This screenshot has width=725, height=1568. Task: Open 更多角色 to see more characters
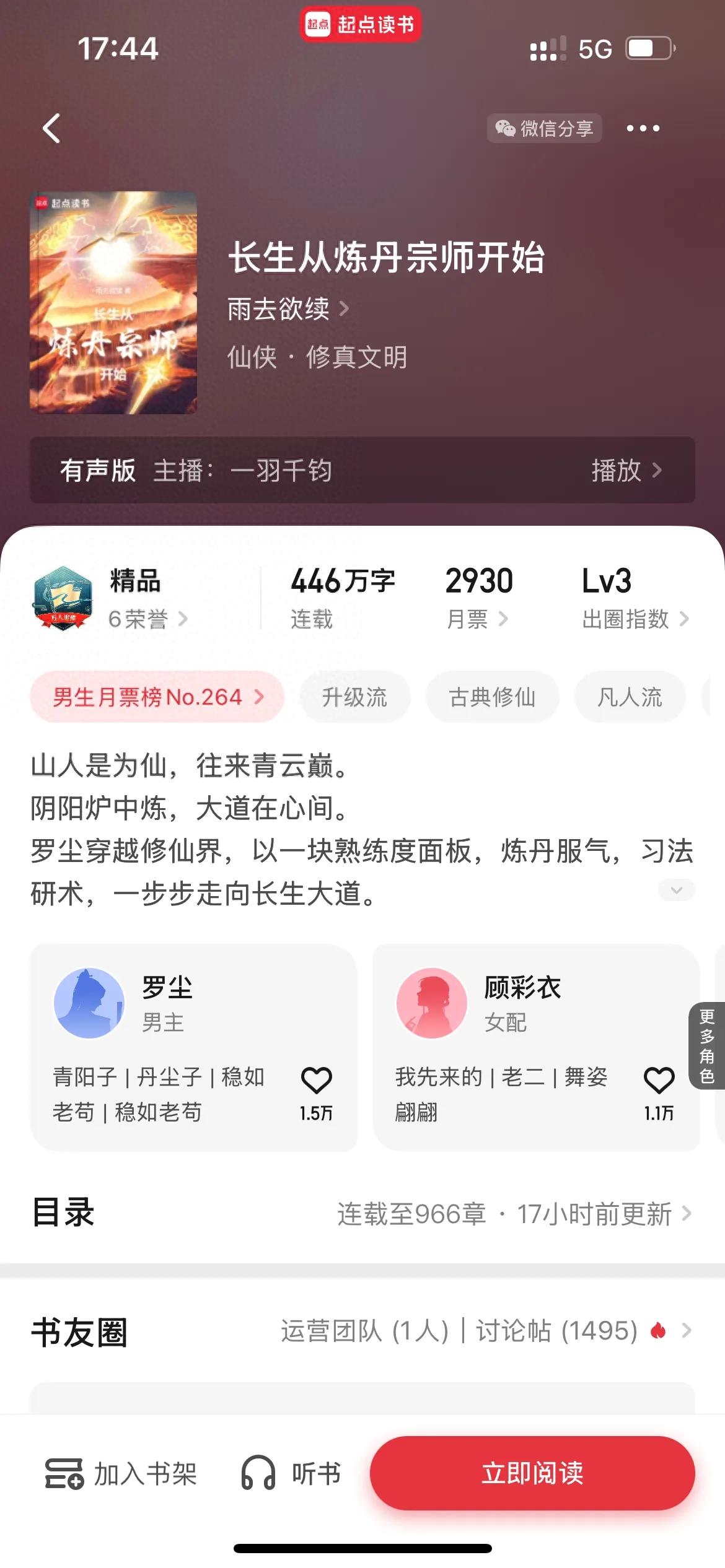click(x=707, y=1046)
